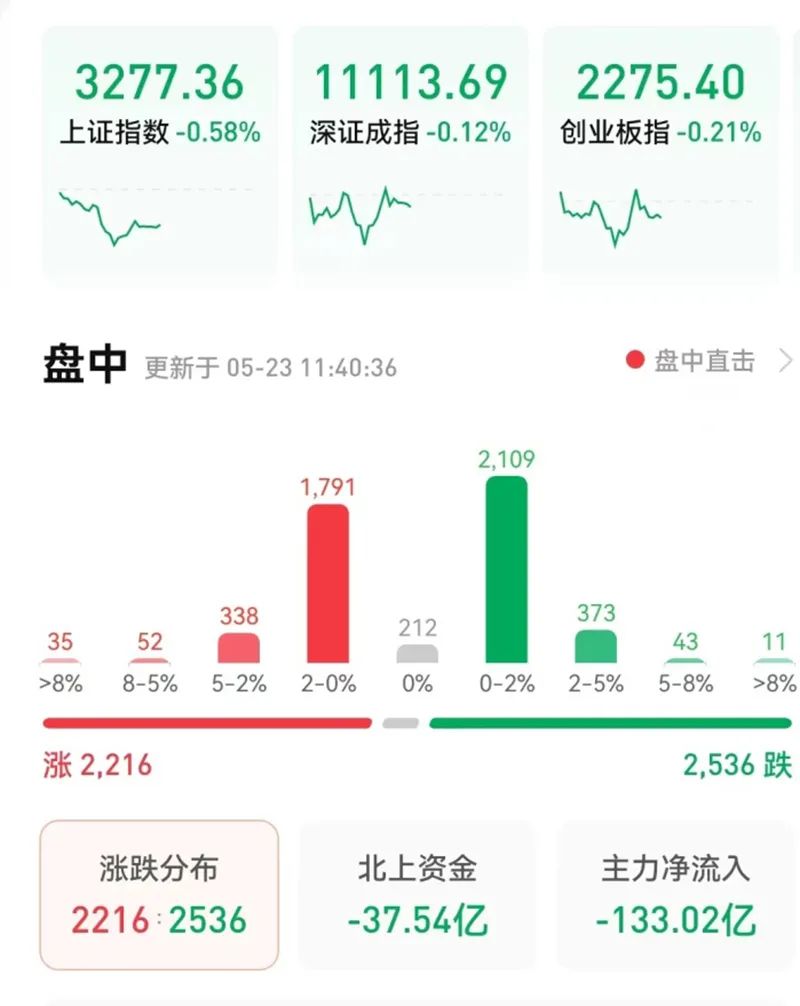Viewport: 800px width, 1006px height.
Task: Switch to the 主力净流入 card
Action: (675, 895)
